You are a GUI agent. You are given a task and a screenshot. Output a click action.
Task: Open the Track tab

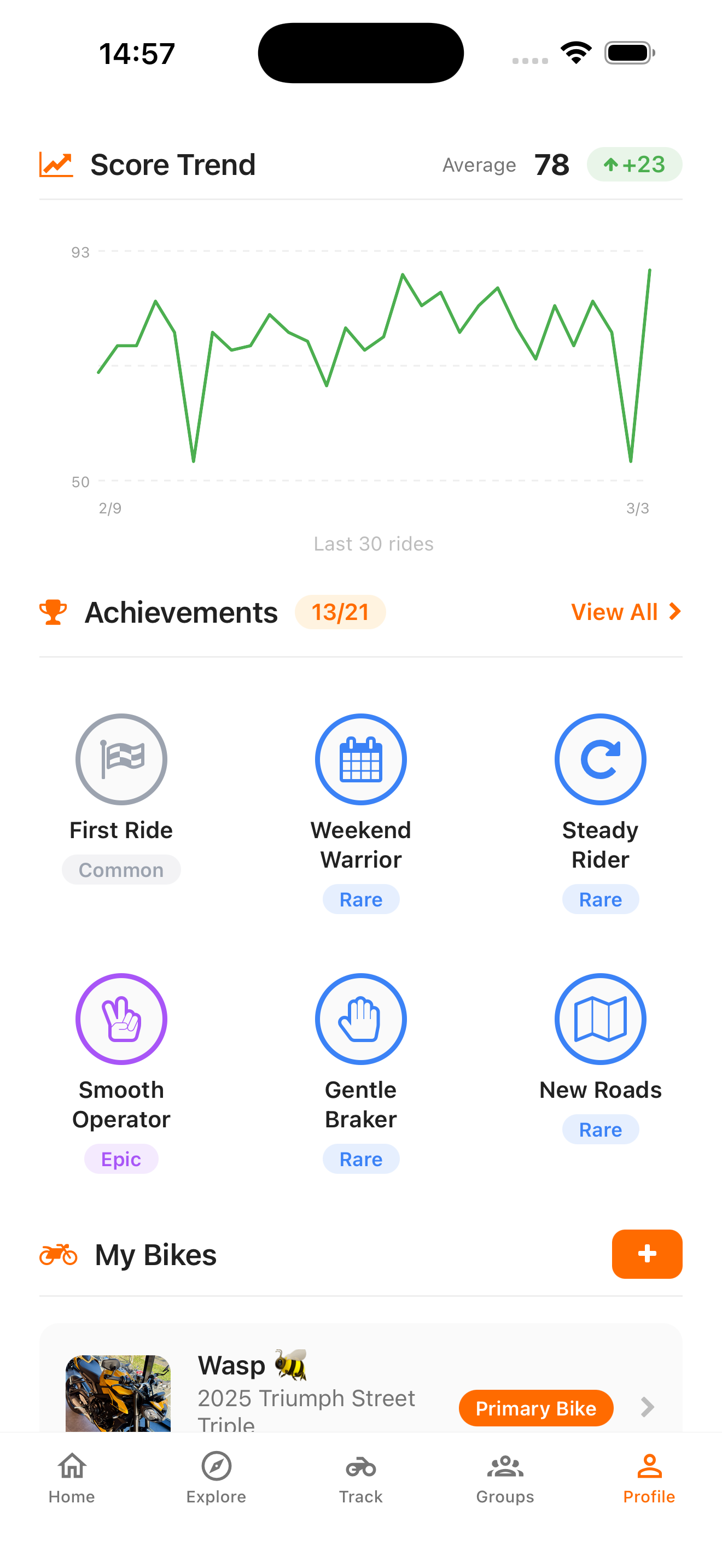(x=360, y=1477)
